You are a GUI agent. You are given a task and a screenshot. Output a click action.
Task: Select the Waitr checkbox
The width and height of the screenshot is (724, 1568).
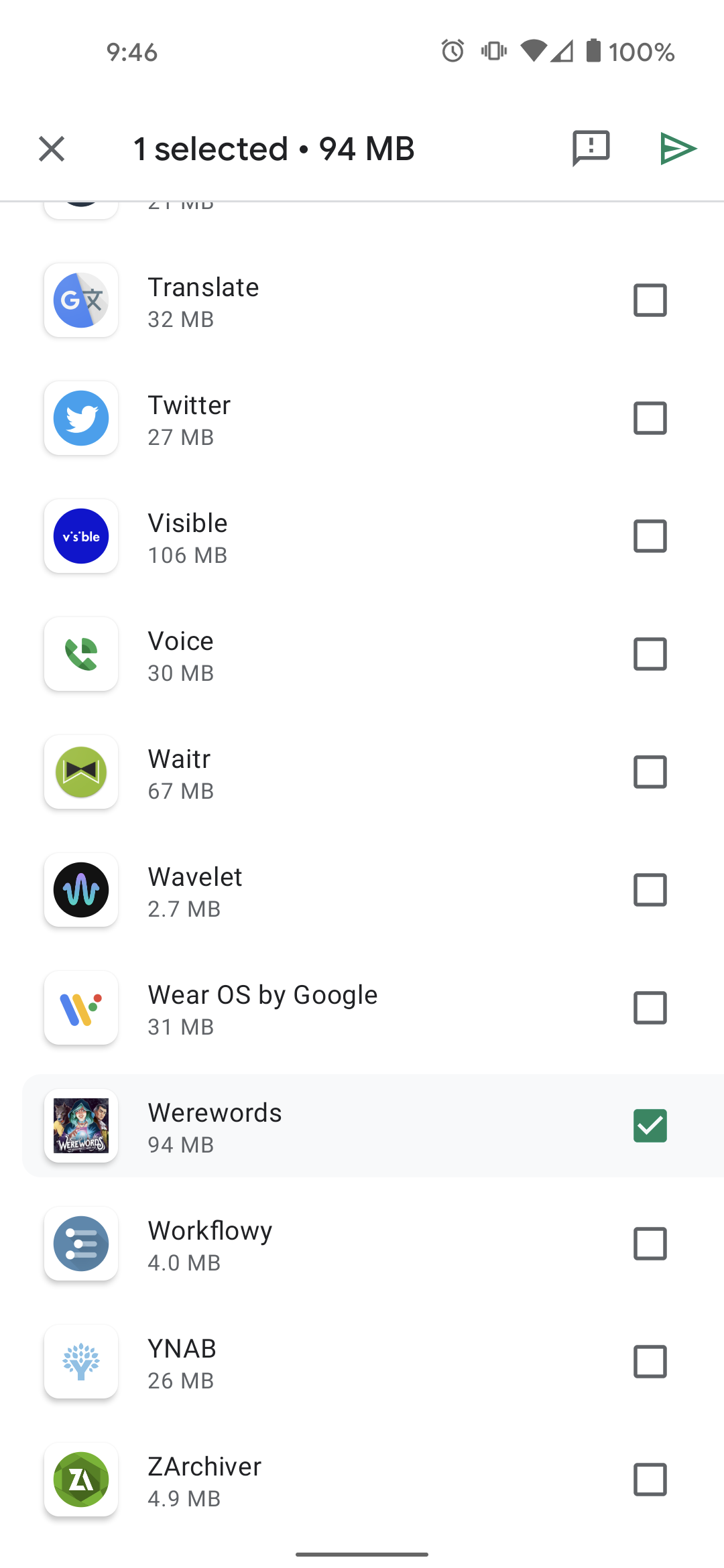point(650,772)
